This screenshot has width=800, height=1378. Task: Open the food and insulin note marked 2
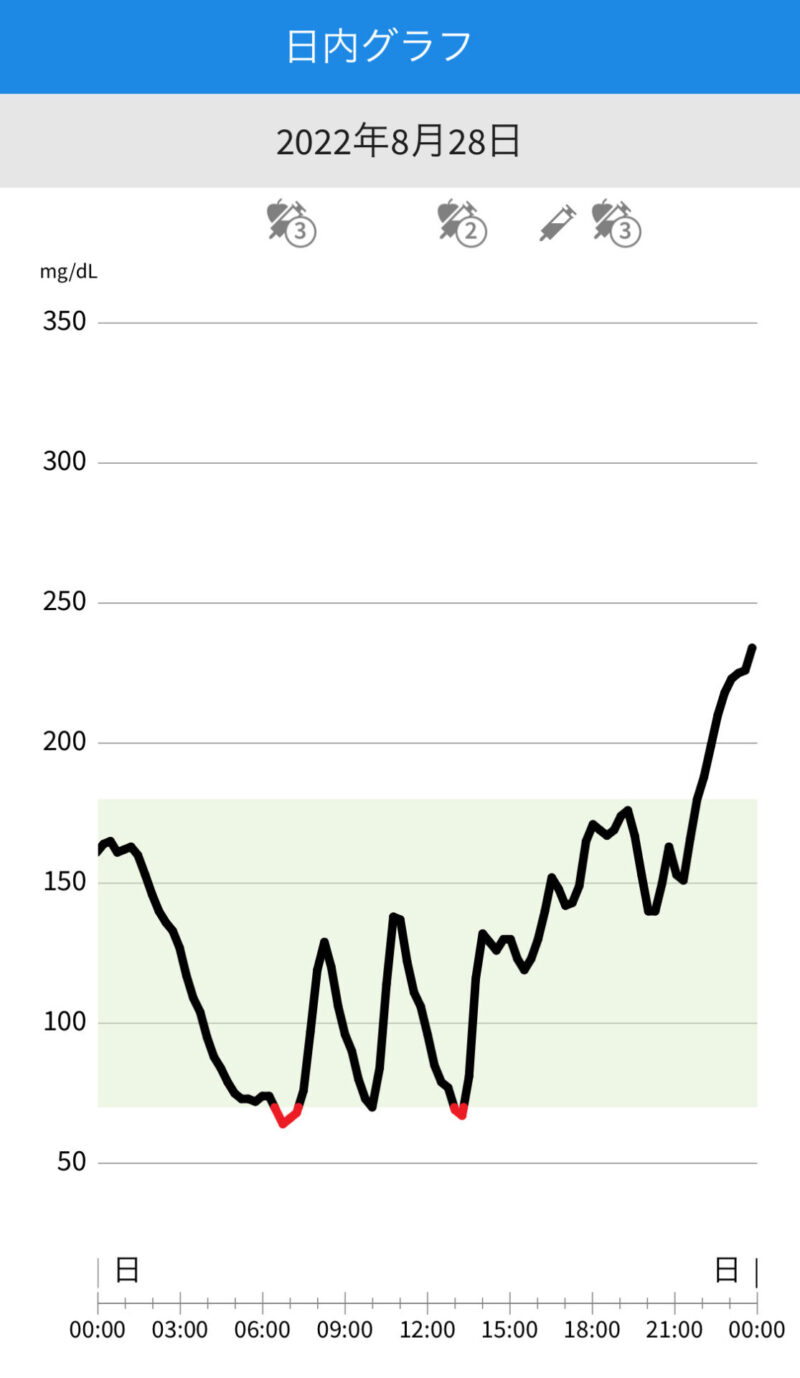(x=461, y=222)
